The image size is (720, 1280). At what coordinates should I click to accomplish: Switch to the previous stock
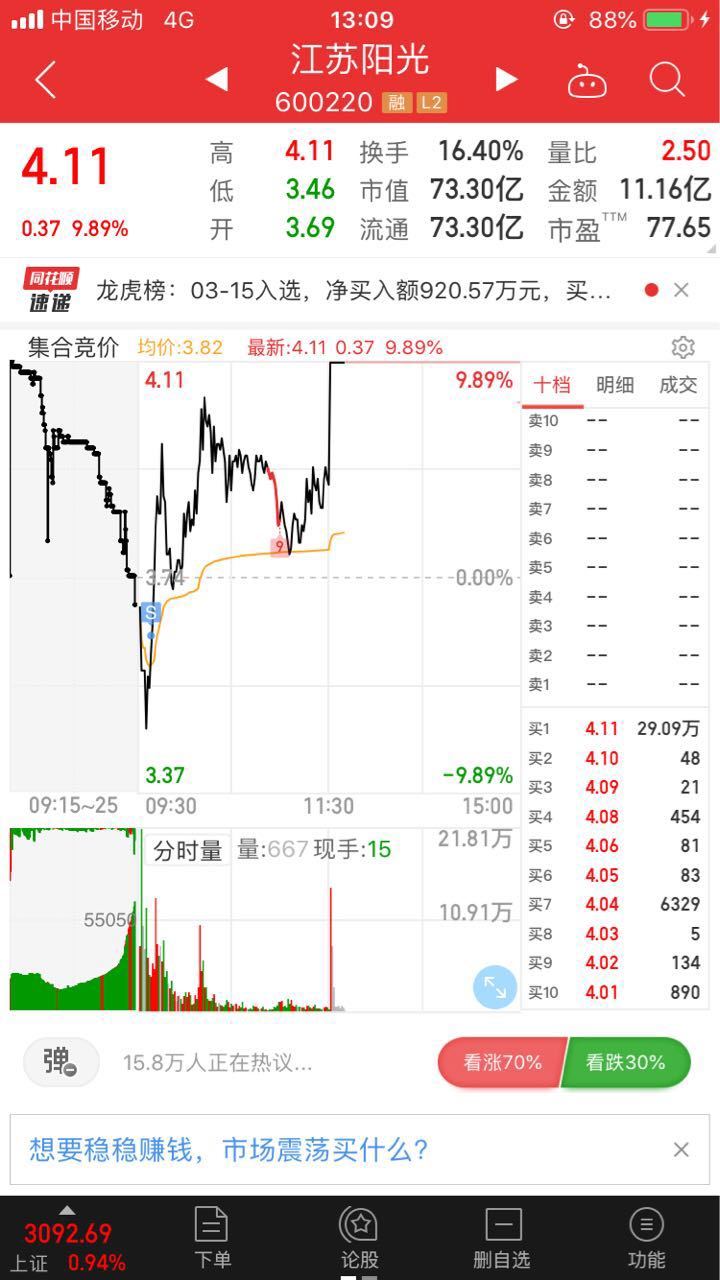tap(217, 79)
